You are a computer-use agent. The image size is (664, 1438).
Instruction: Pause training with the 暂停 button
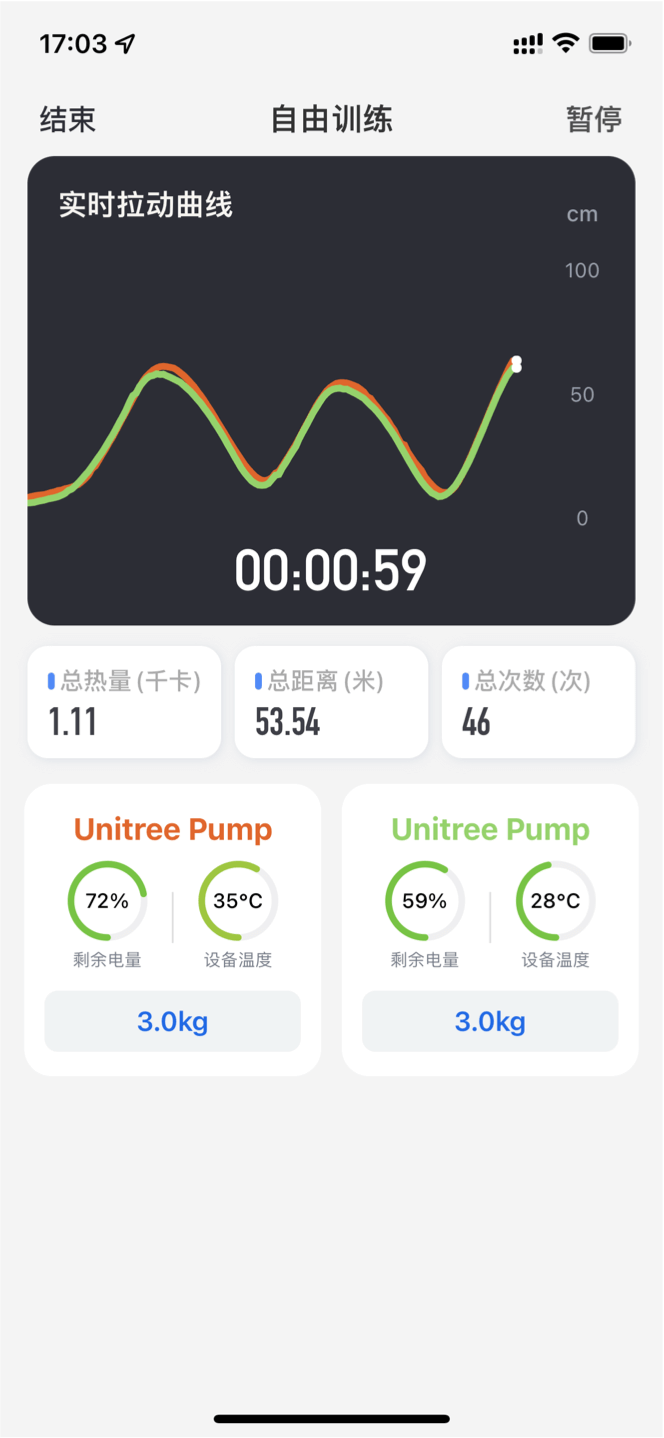pos(594,120)
